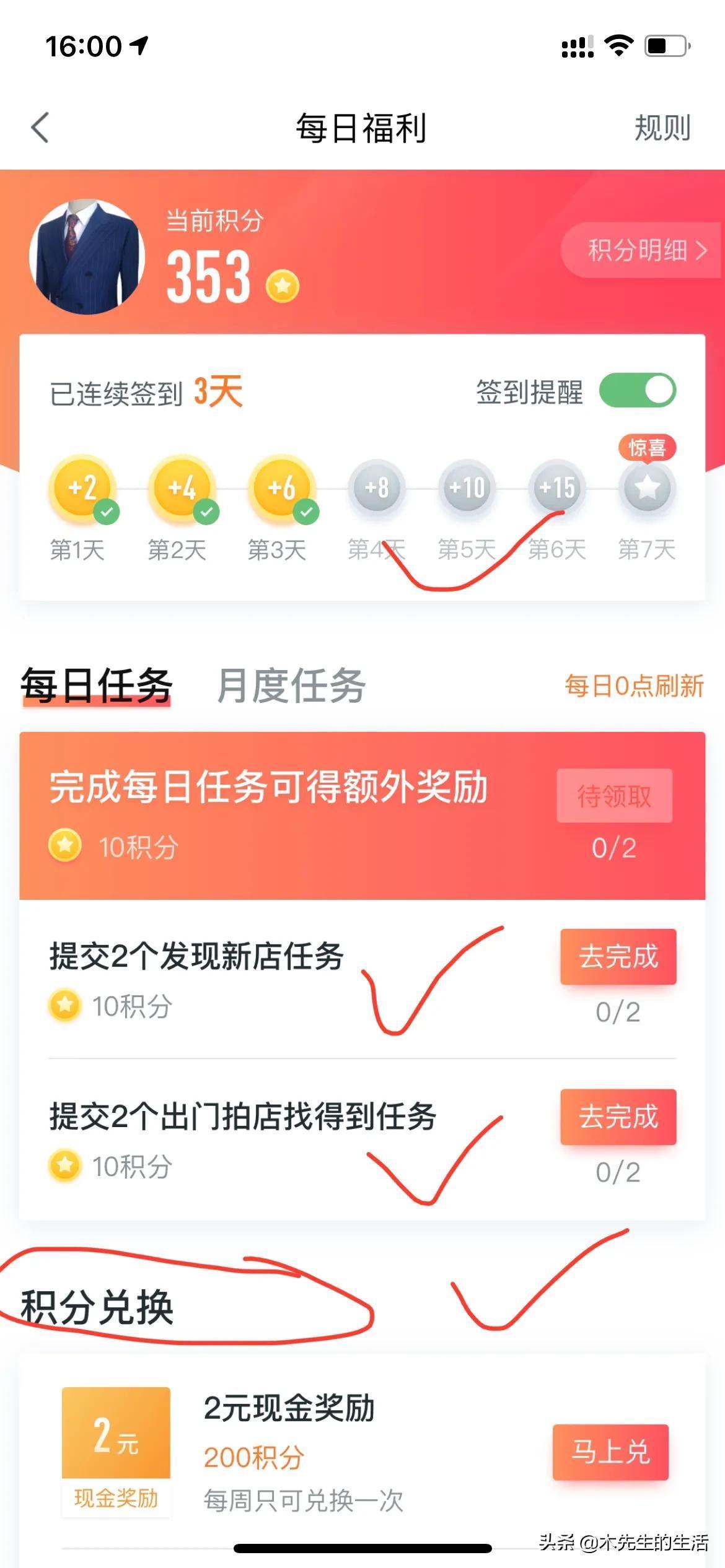Image resolution: width=725 pixels, height=1568 pixels.
Task: Switch to the 月度任务 tab
Action: [x=291, y=686]
